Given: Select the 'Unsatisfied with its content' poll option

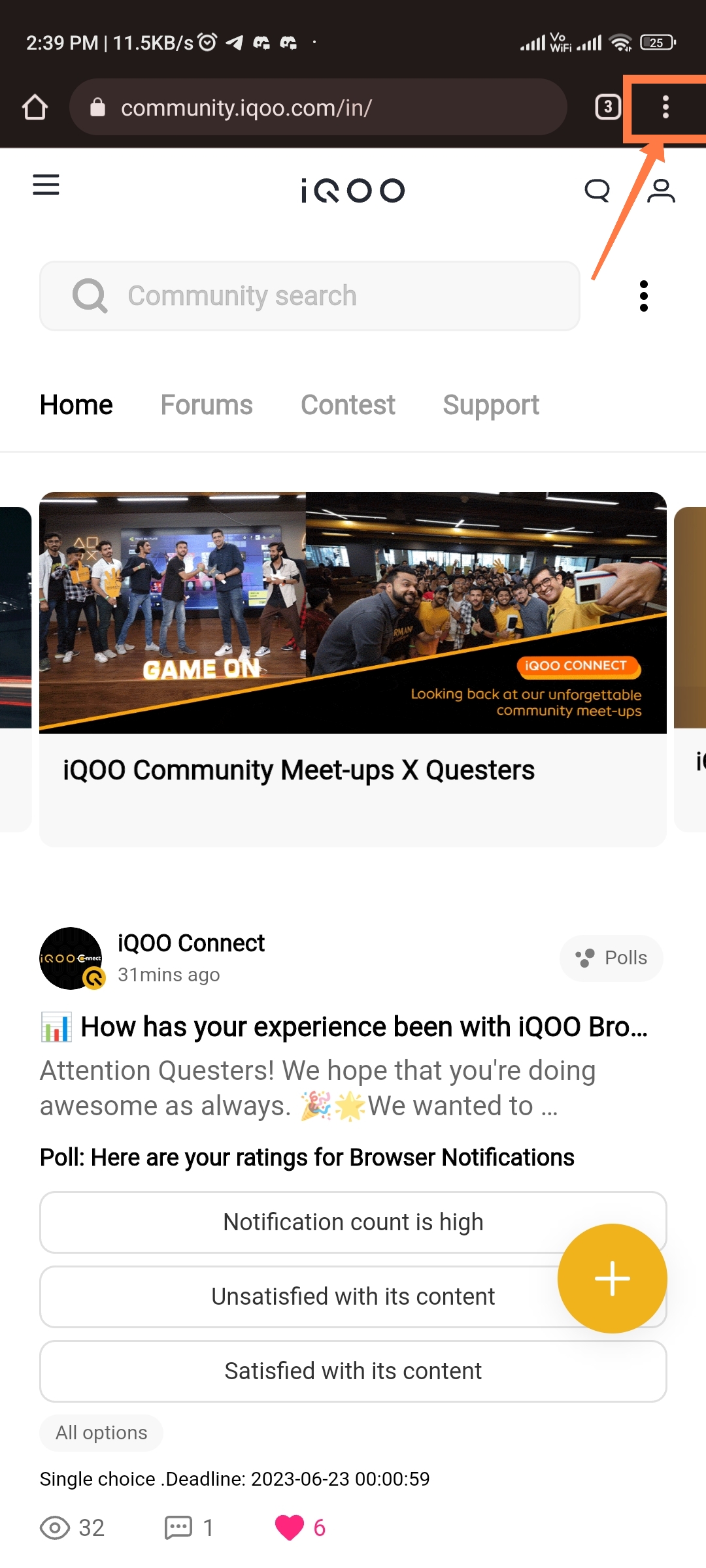Looking at the screenshot, I should tap(352, 1296).
